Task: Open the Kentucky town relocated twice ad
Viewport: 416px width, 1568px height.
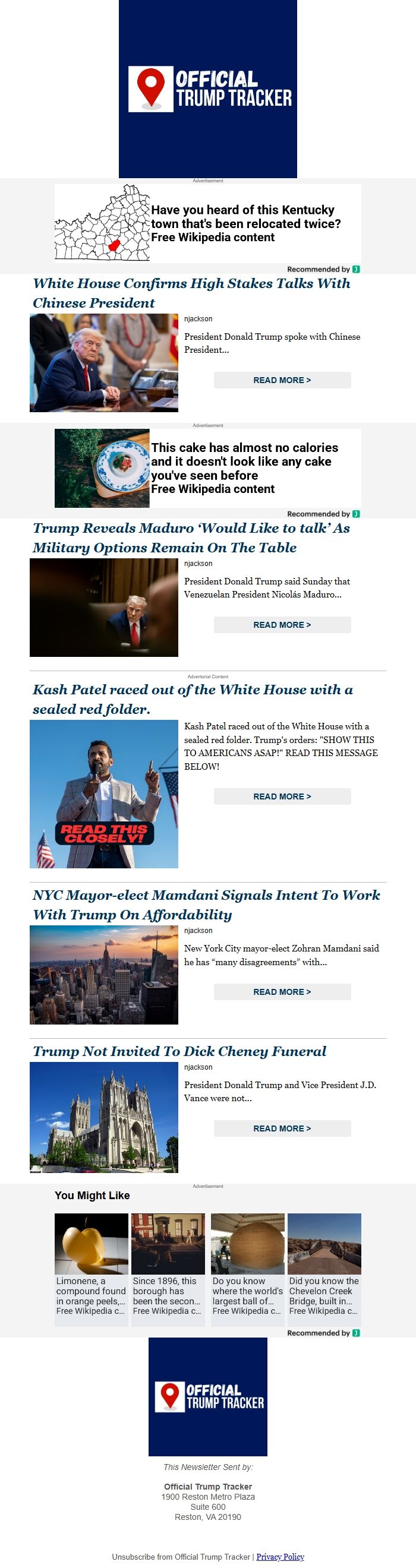Action: [207, 223]
